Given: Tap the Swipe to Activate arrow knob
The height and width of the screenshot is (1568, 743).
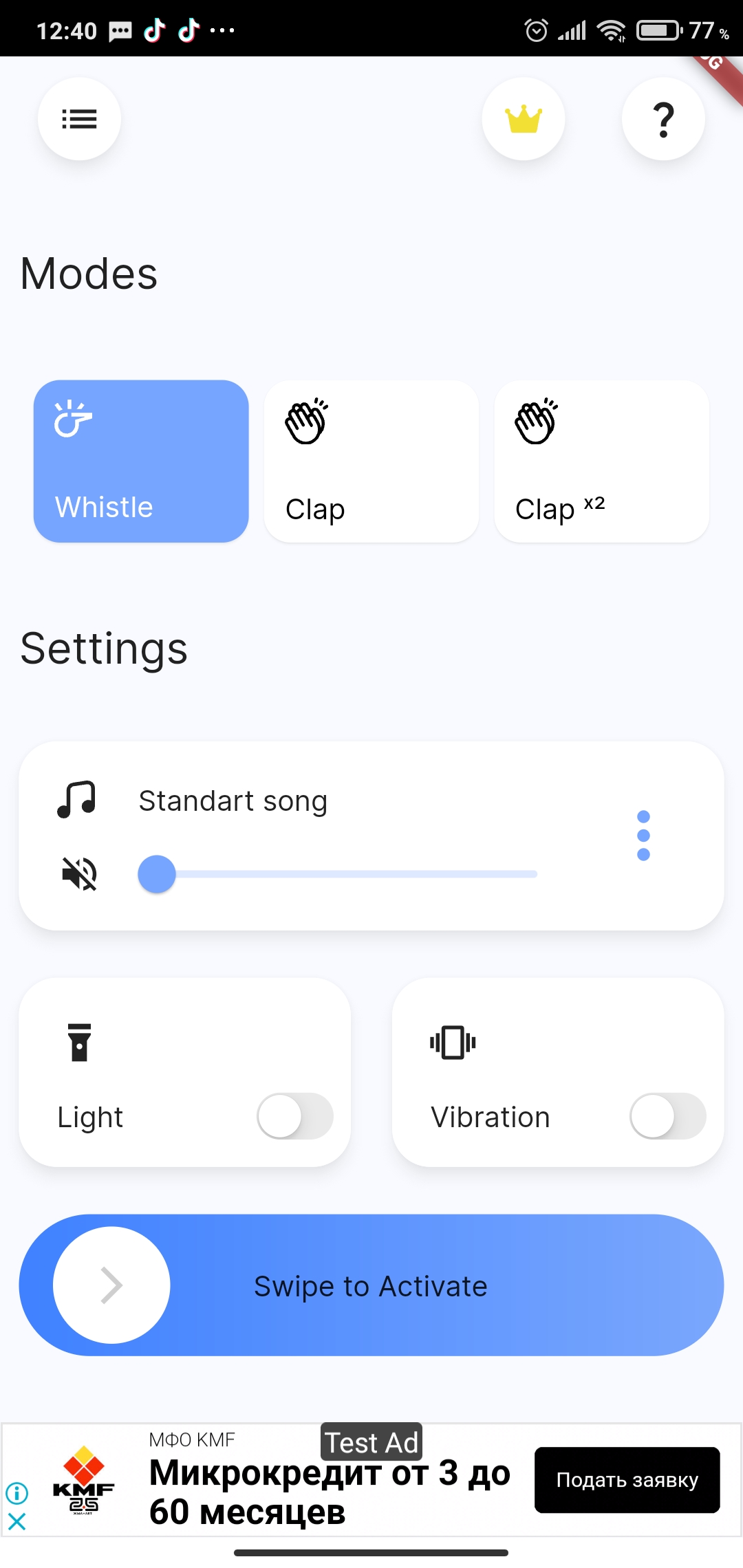Looking at the screenshot, I should point(111,1285).
